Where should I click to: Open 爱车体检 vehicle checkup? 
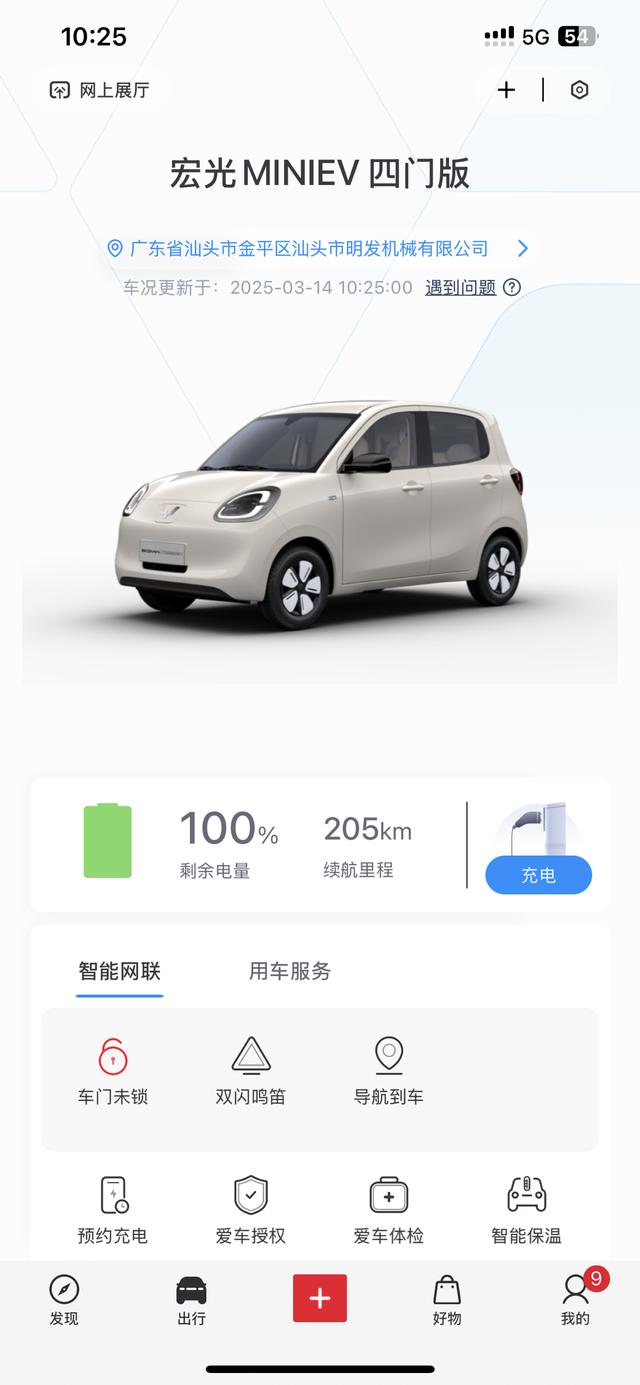tap(389, 1210)
